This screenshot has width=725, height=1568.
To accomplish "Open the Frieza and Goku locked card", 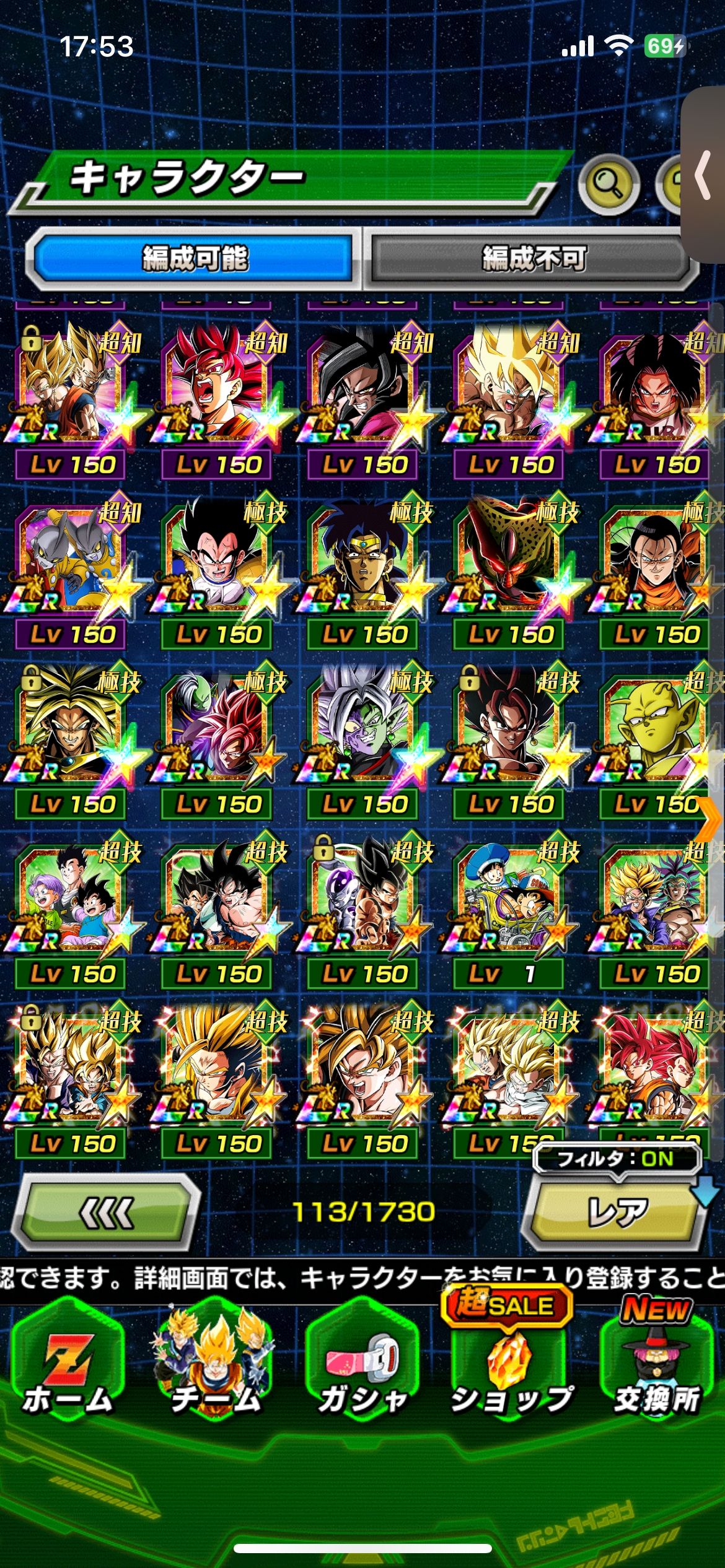I will click(x=362, y=910).
